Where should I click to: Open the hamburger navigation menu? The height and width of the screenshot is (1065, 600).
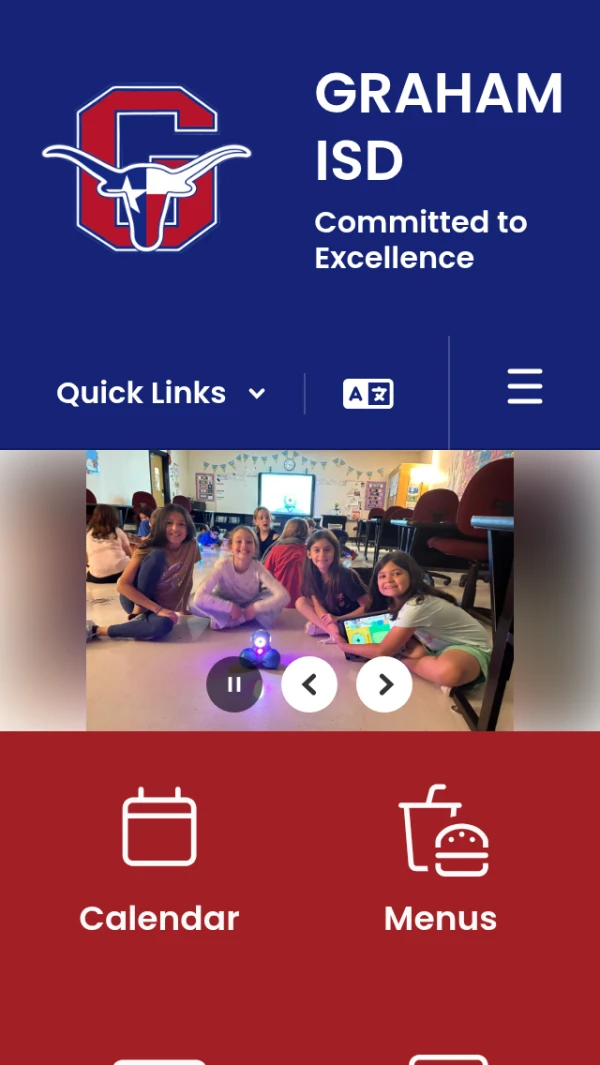pos(524,386)
